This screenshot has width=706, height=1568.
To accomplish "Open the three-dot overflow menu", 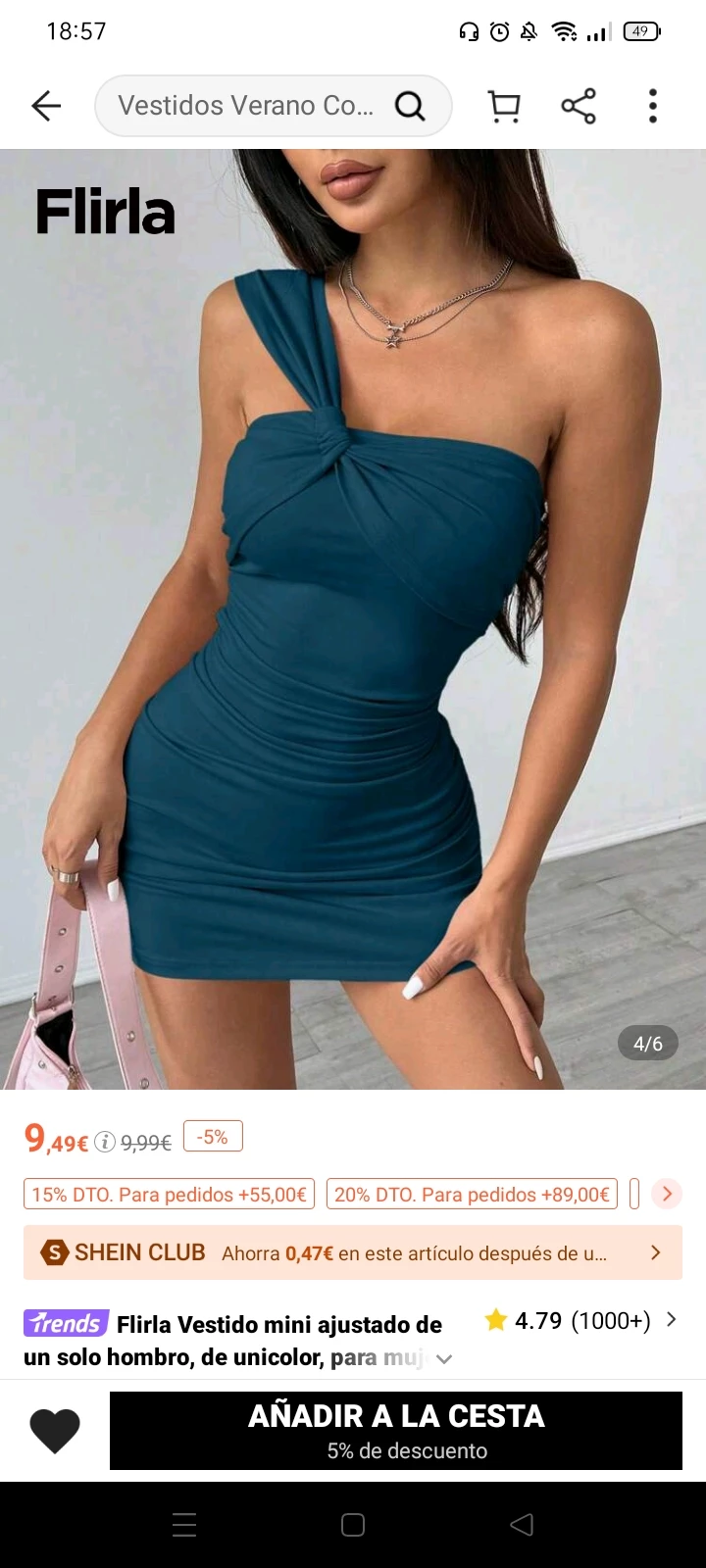I will point(653,106).
